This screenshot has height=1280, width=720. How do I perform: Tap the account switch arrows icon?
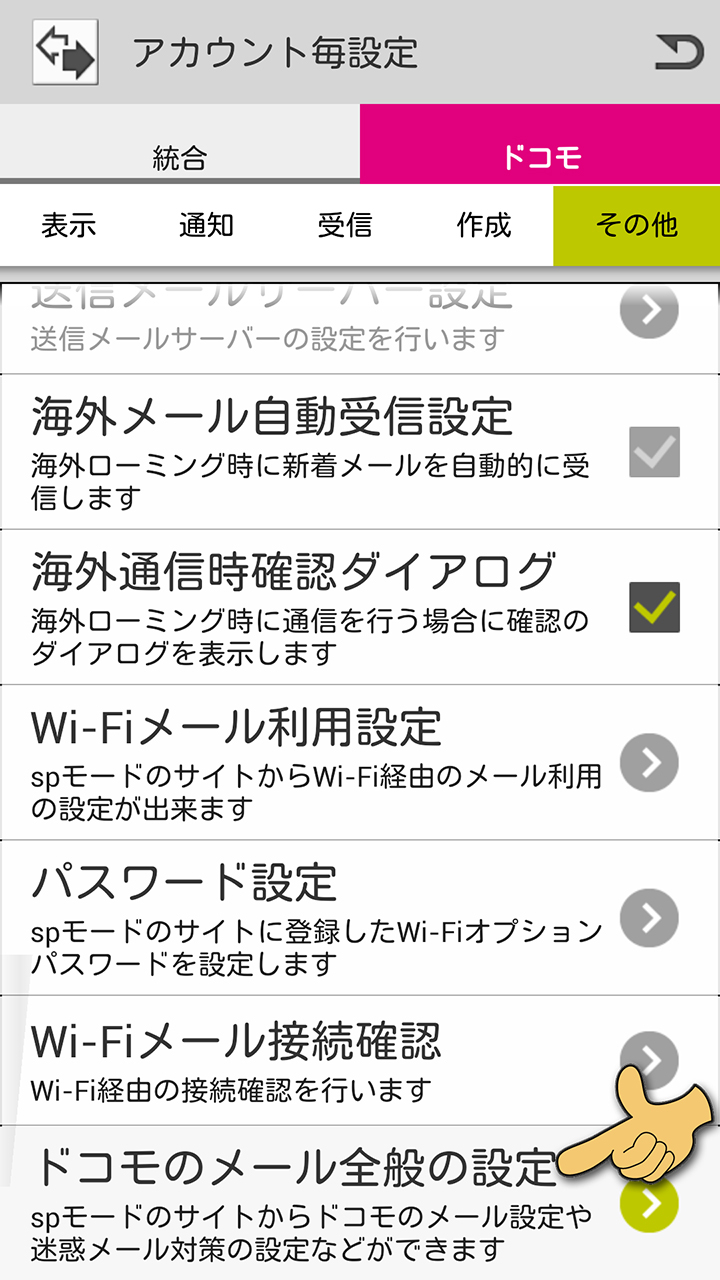[x=66, y=52]
